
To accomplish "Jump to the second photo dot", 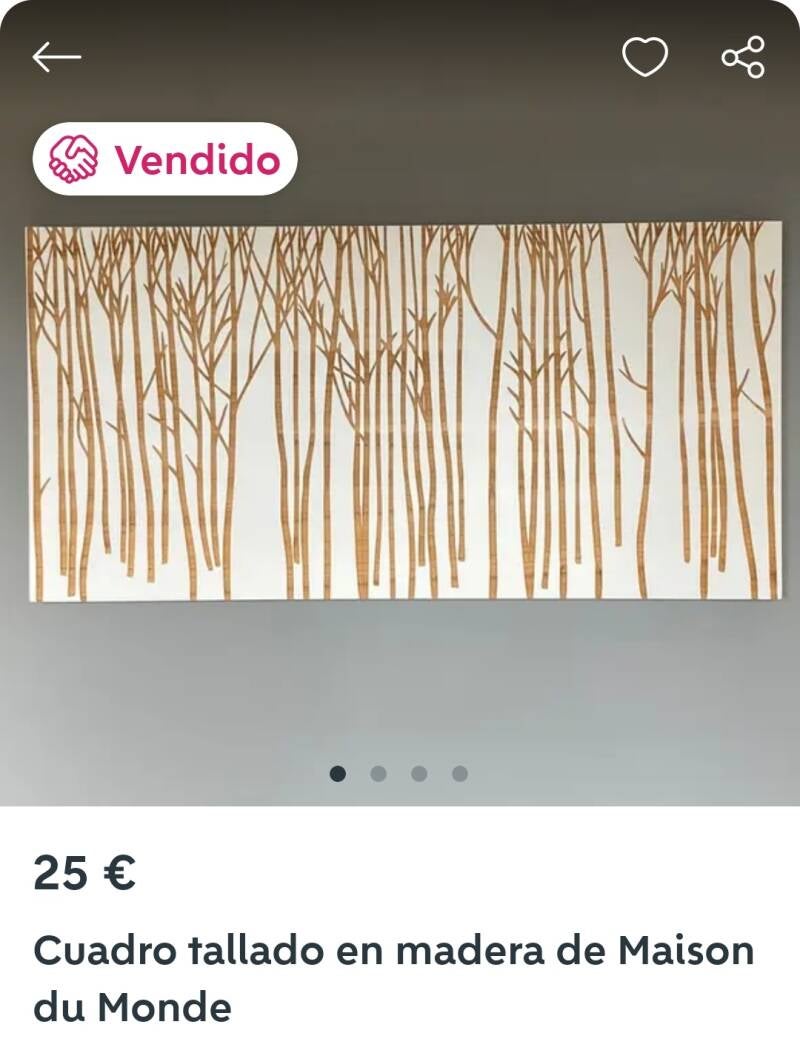I will (379, 773).
